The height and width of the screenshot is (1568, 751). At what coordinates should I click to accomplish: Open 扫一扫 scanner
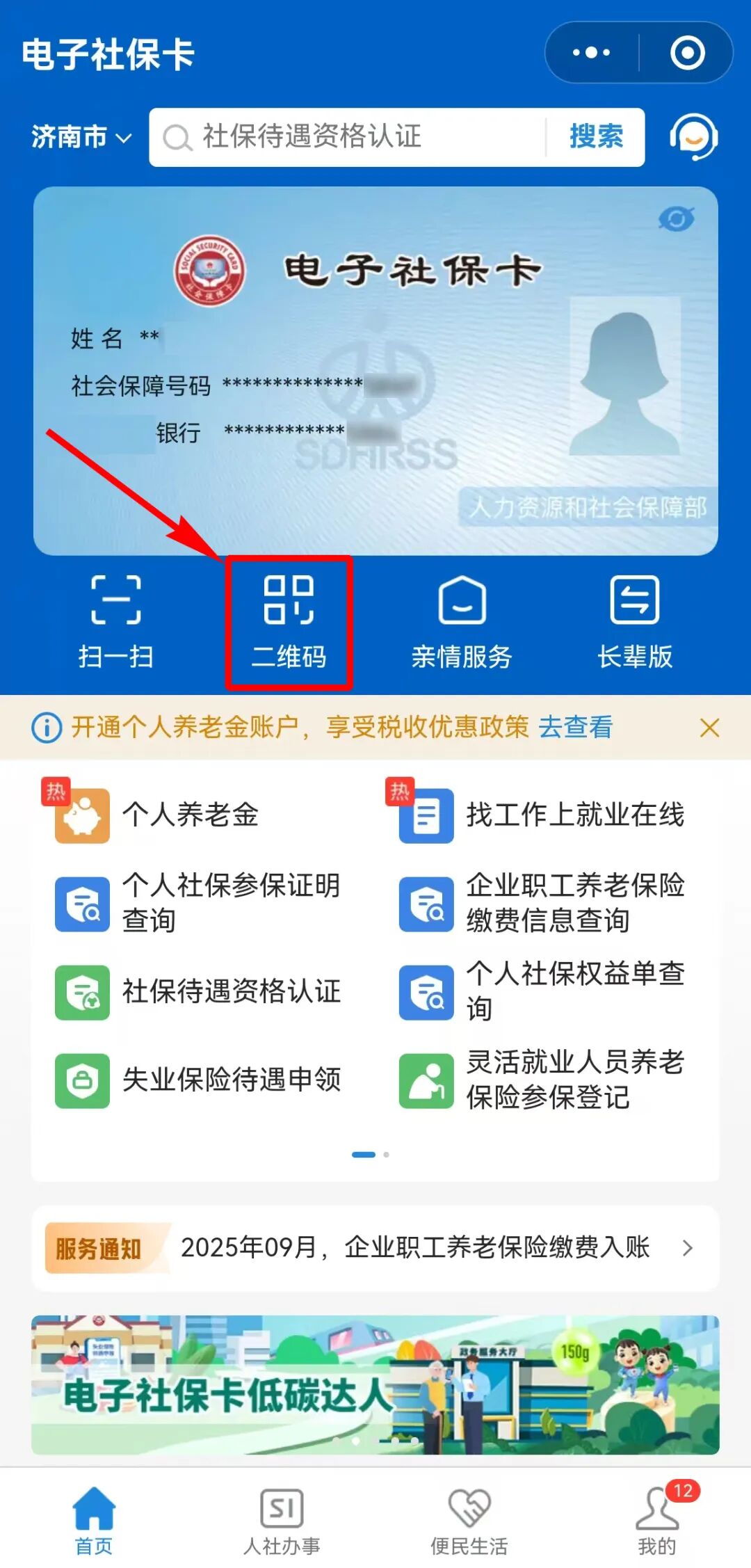tap(116, 622)
